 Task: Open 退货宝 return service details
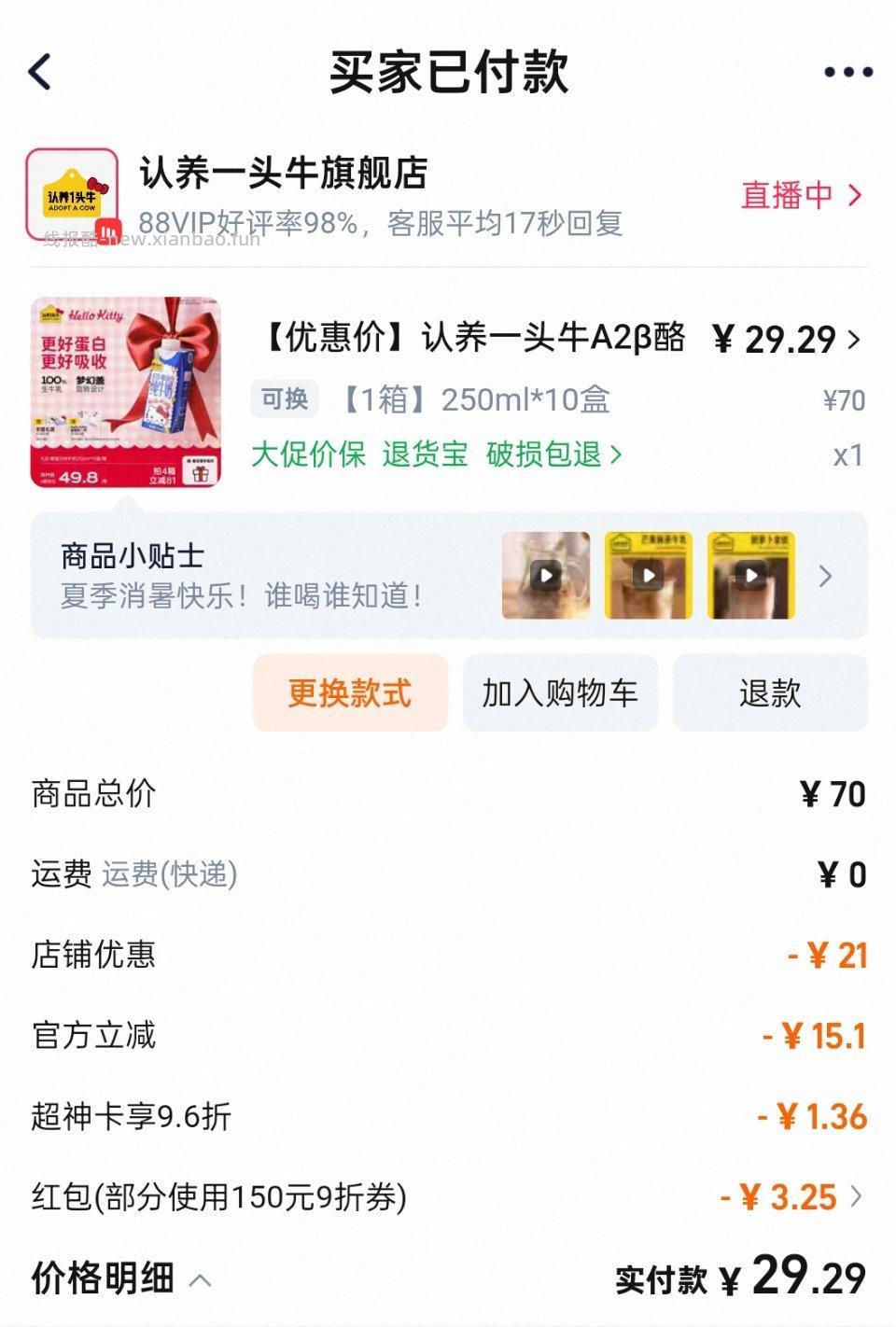(x=425, y=454)
